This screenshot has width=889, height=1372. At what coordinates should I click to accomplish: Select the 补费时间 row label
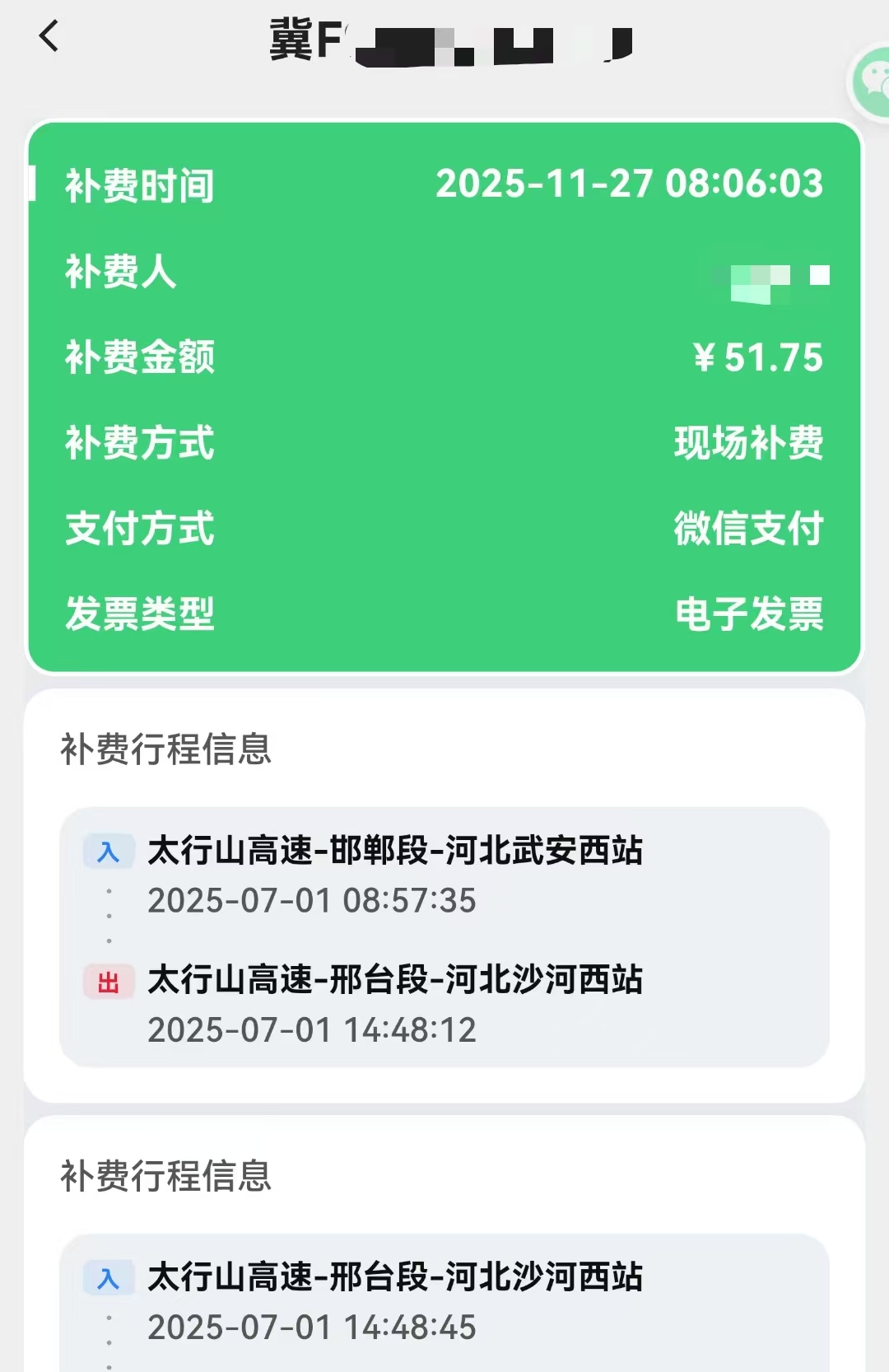139,187
